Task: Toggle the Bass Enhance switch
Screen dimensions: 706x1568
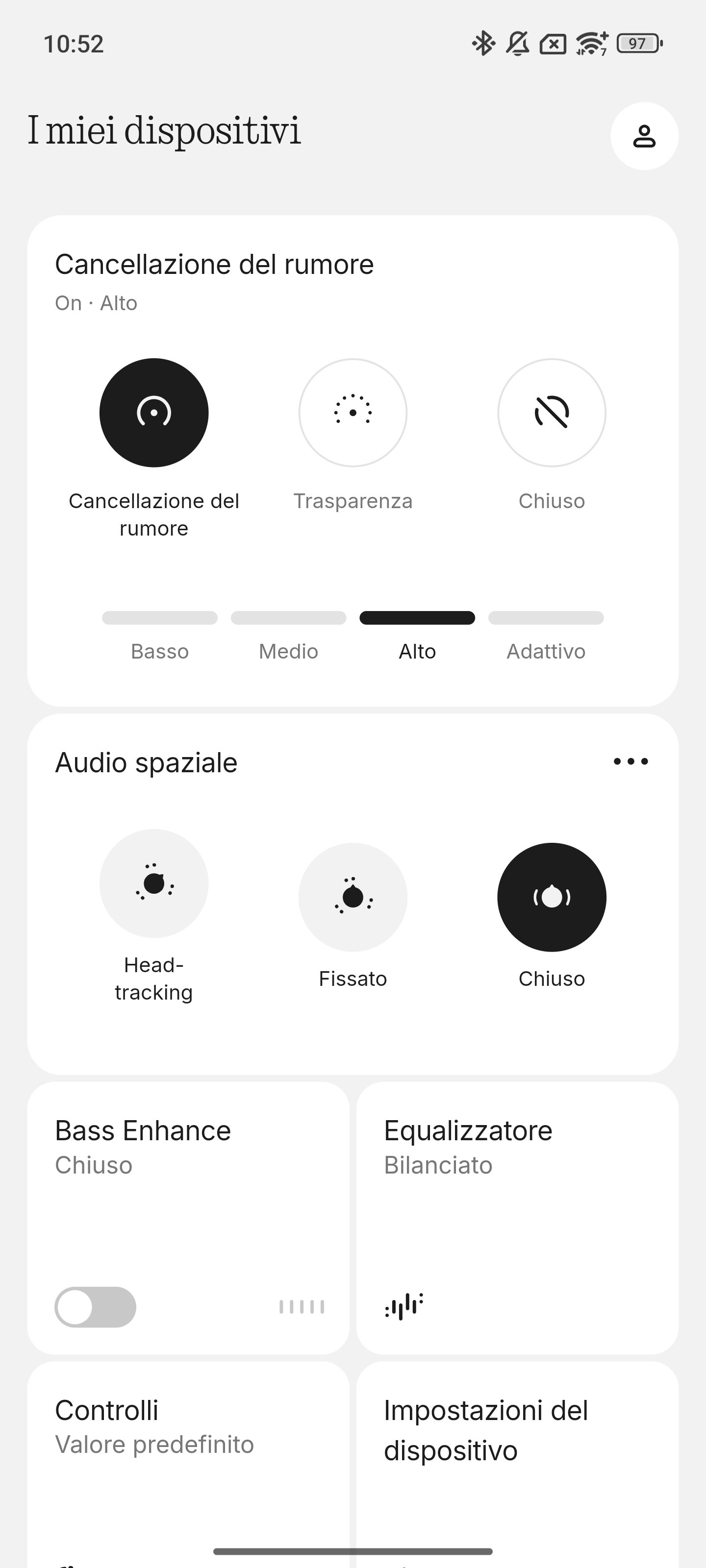Action: tap(95, 1307)
